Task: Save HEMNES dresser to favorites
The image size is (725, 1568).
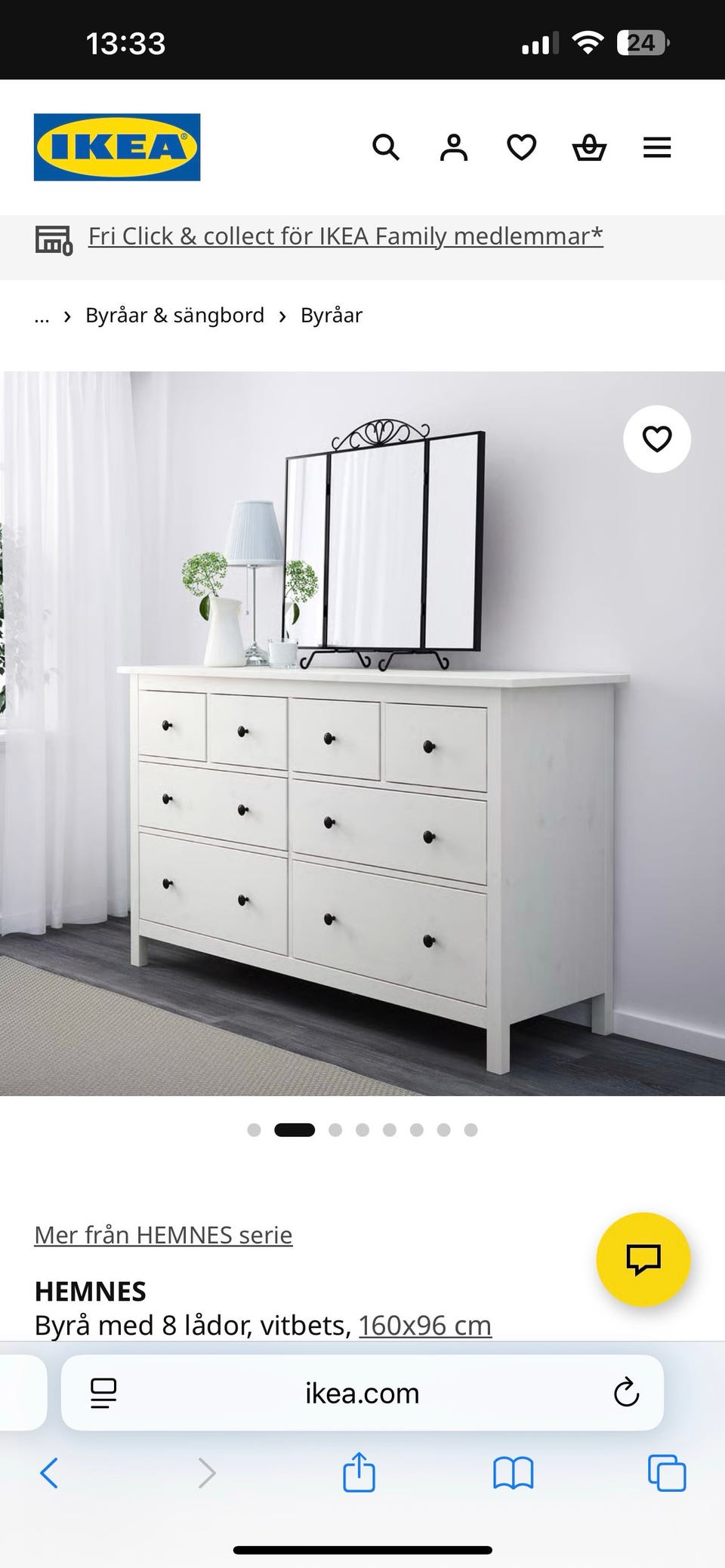Action: (x=656, y=439)
